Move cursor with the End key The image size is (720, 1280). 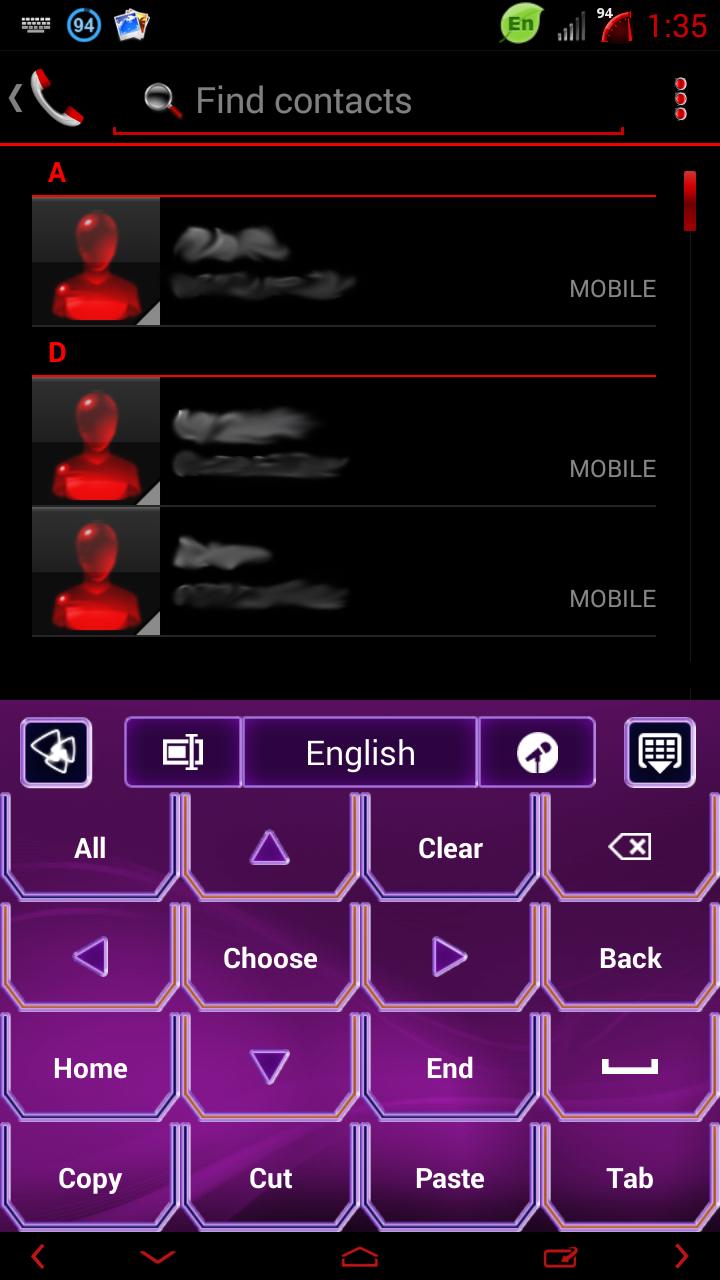(450, 1068)
